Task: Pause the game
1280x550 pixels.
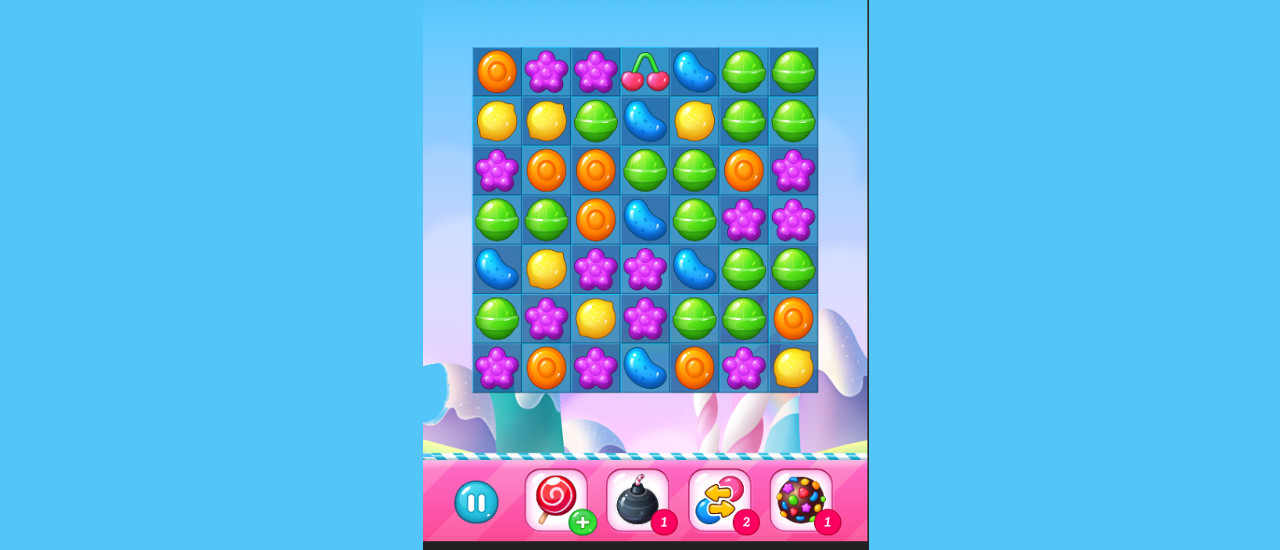Action: pos(476,502)
